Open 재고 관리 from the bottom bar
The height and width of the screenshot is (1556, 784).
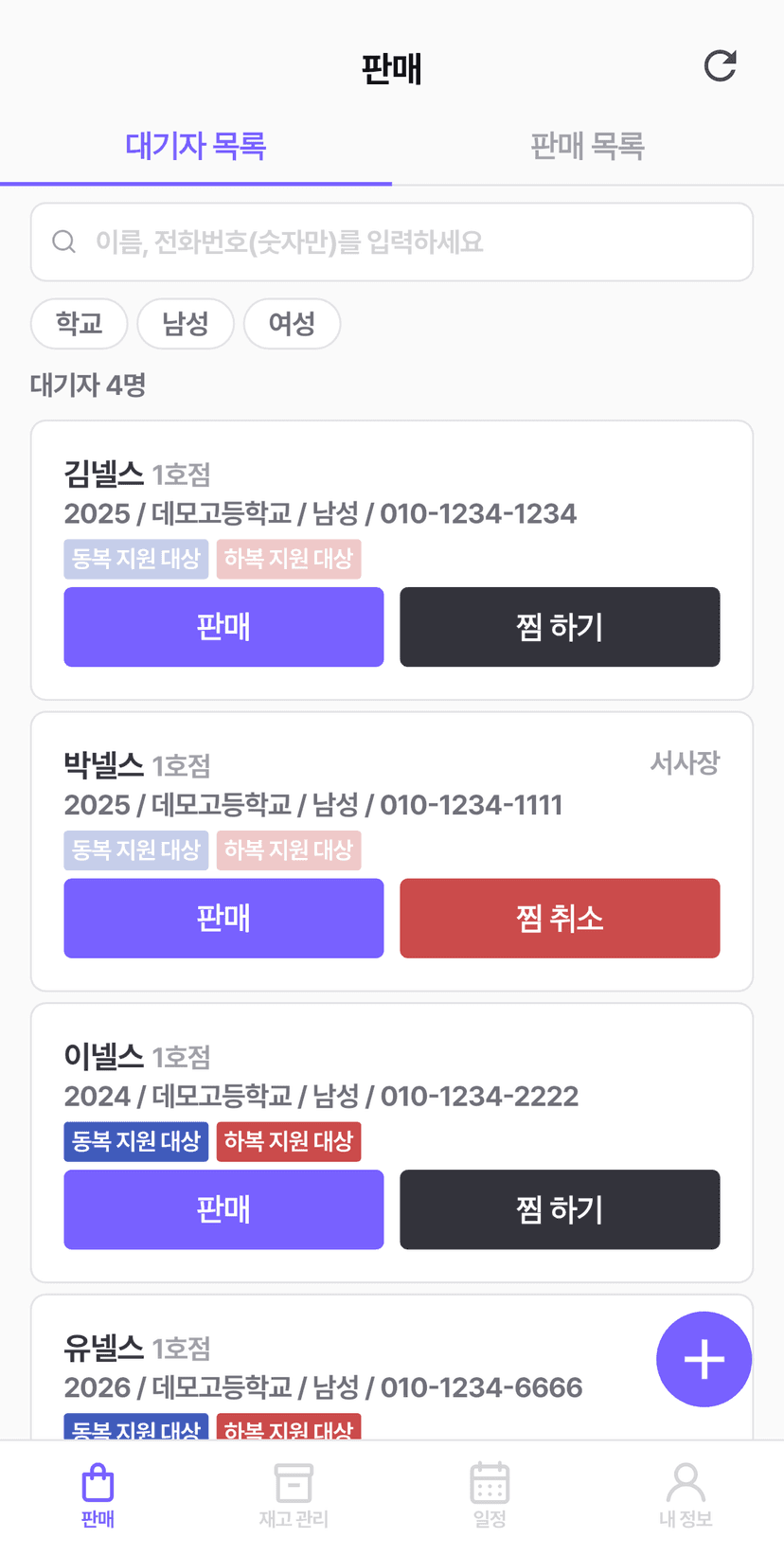pyautogui.click(x=293, y=1488)
